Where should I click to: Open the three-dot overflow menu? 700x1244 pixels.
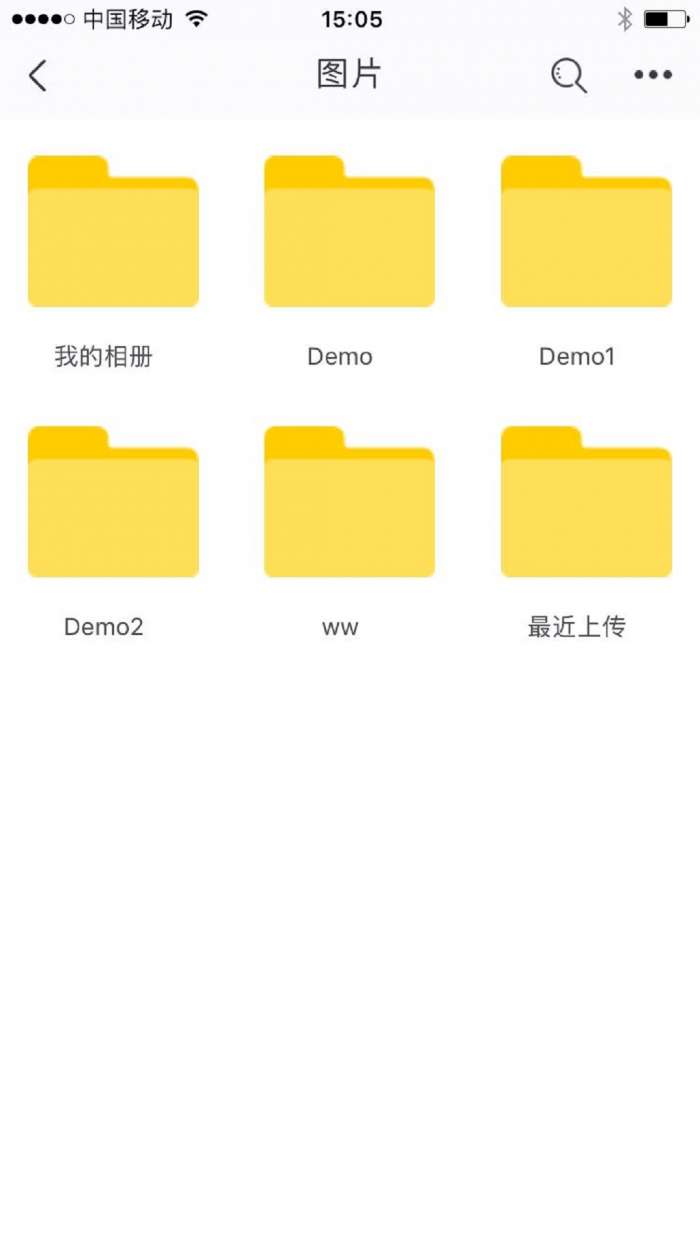coord(653,75)
